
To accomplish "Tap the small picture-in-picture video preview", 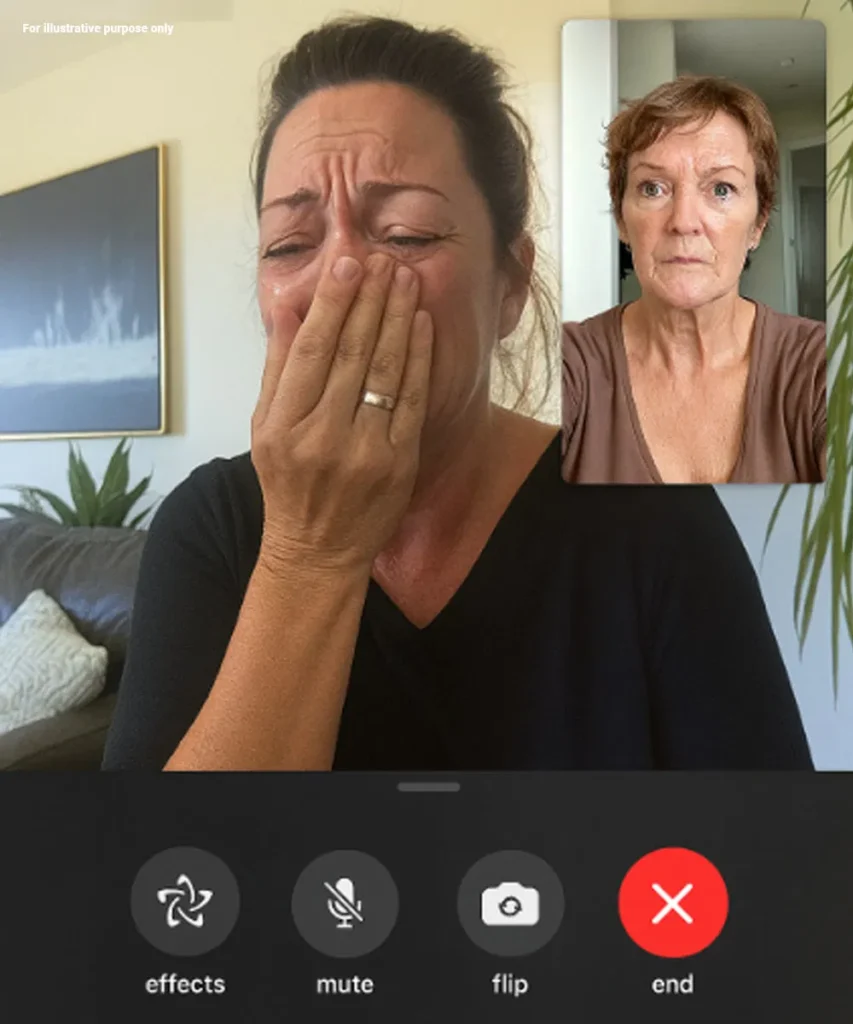I will (x=693, y=252).
